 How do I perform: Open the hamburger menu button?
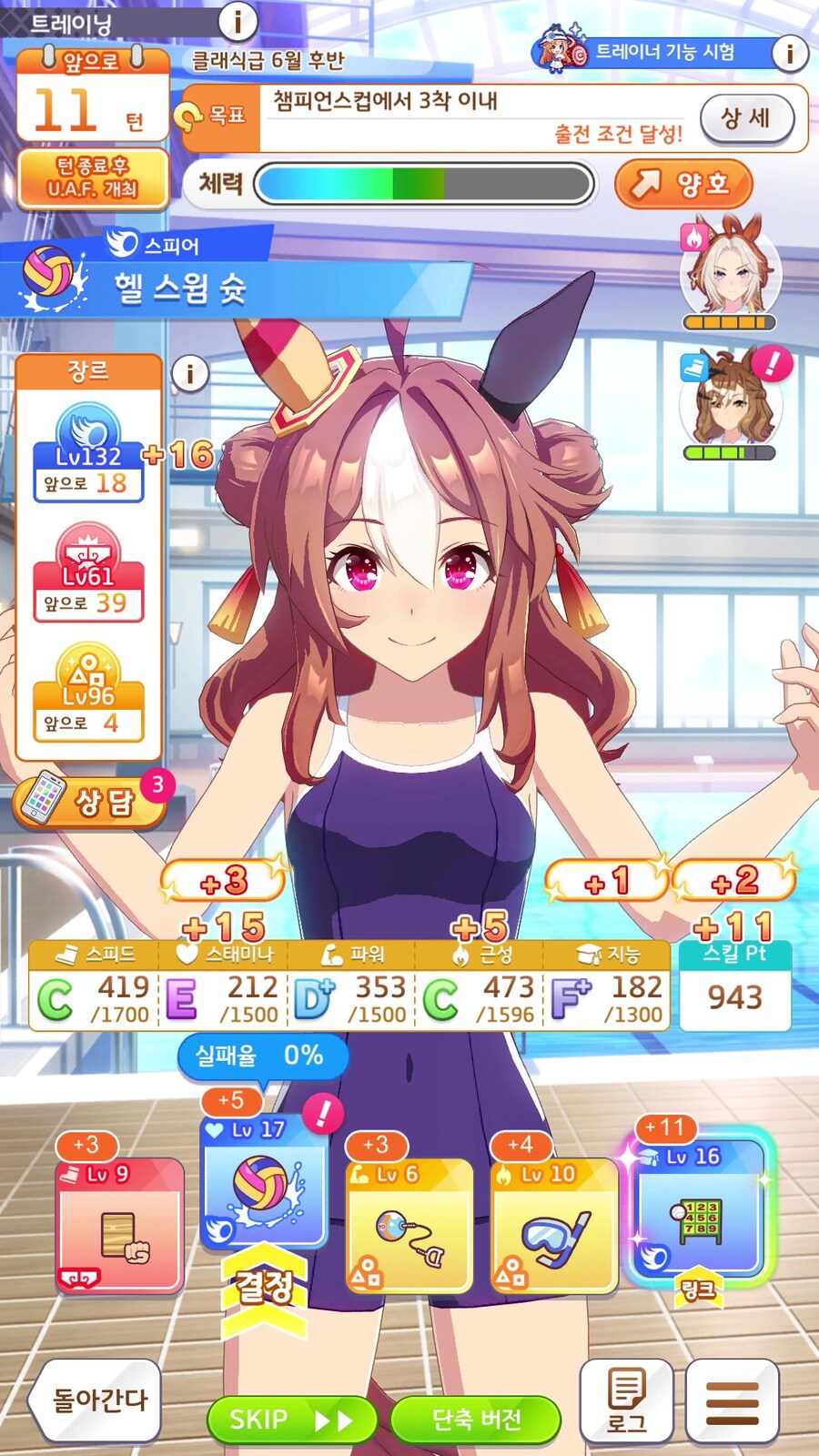point(732,1401)
